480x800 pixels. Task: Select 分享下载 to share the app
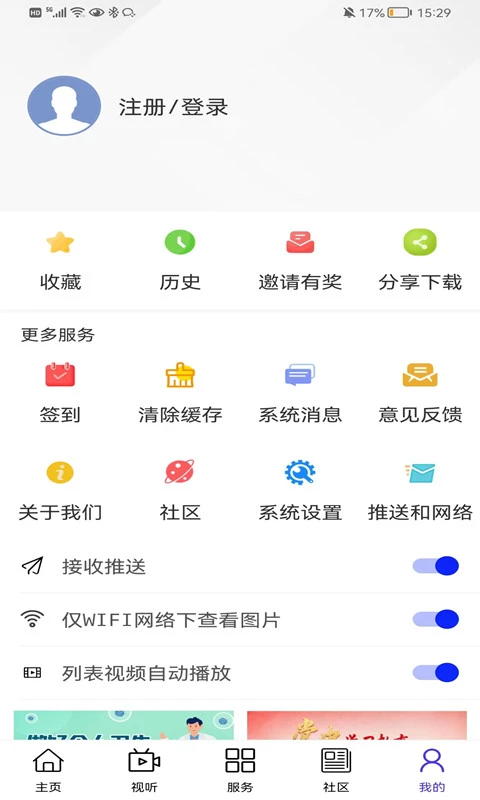tap(420, 260)
